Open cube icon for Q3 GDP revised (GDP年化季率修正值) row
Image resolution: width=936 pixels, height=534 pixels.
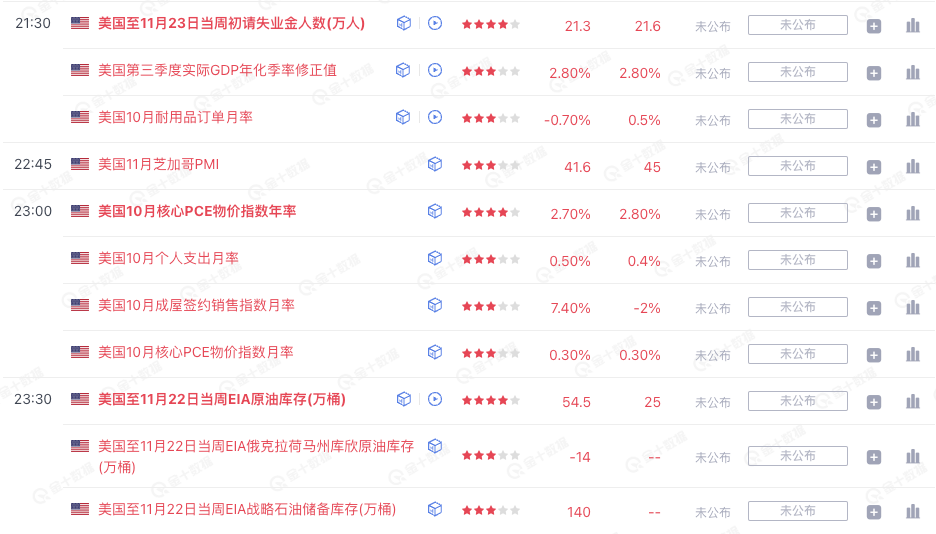click(x=403, y=70)
